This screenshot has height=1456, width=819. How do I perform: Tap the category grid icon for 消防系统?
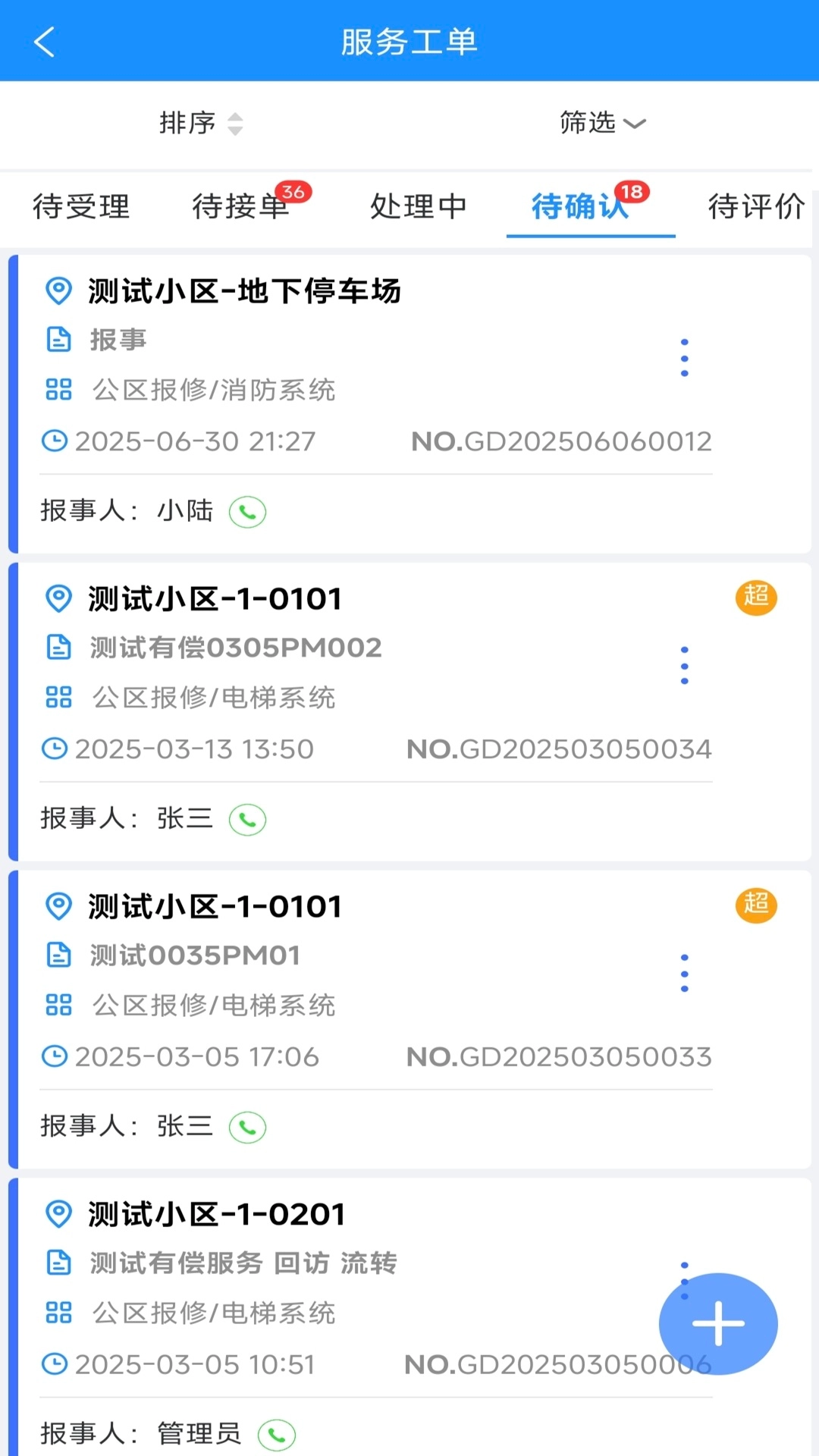(58, 391)
